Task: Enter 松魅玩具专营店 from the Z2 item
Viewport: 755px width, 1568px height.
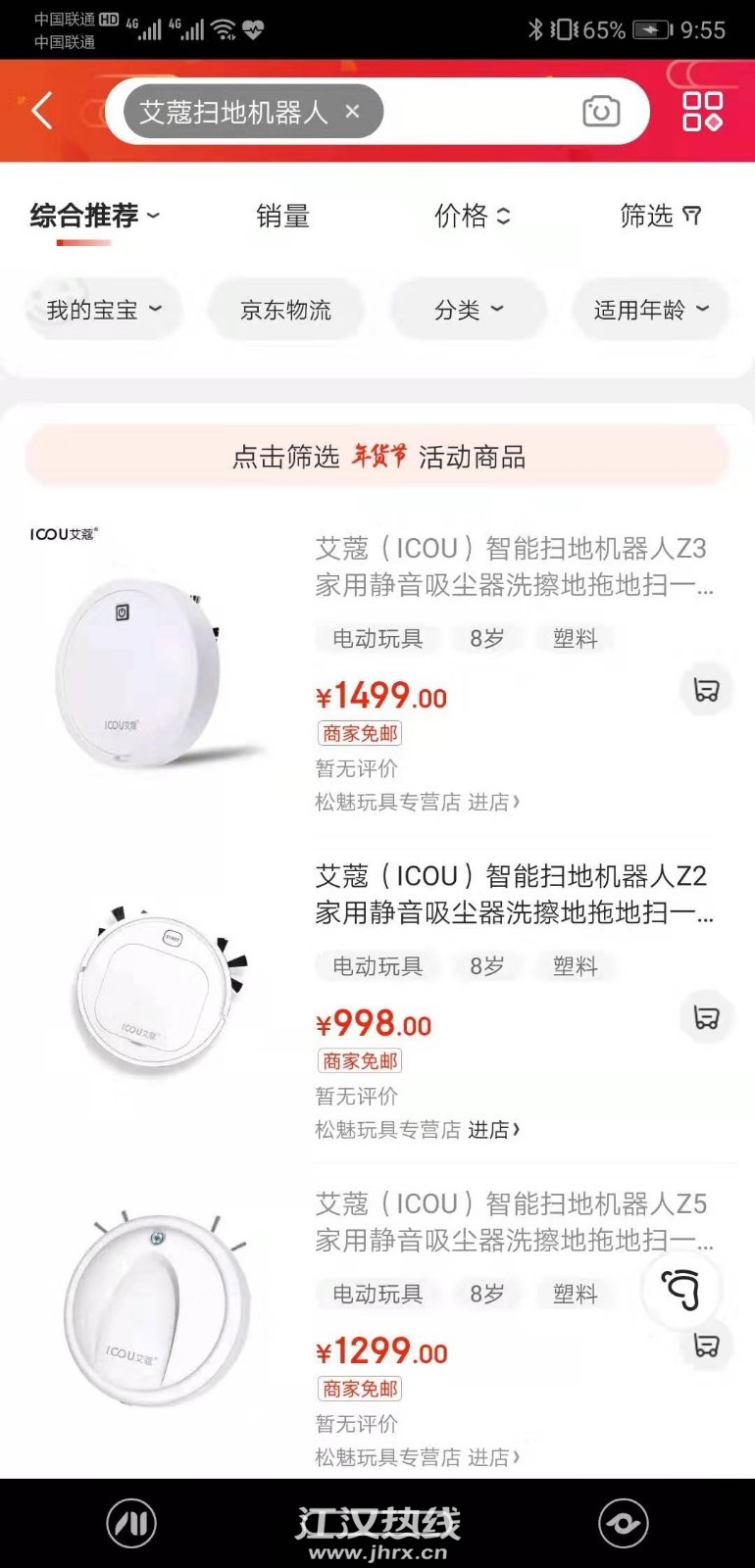Action: (417, 1130)
